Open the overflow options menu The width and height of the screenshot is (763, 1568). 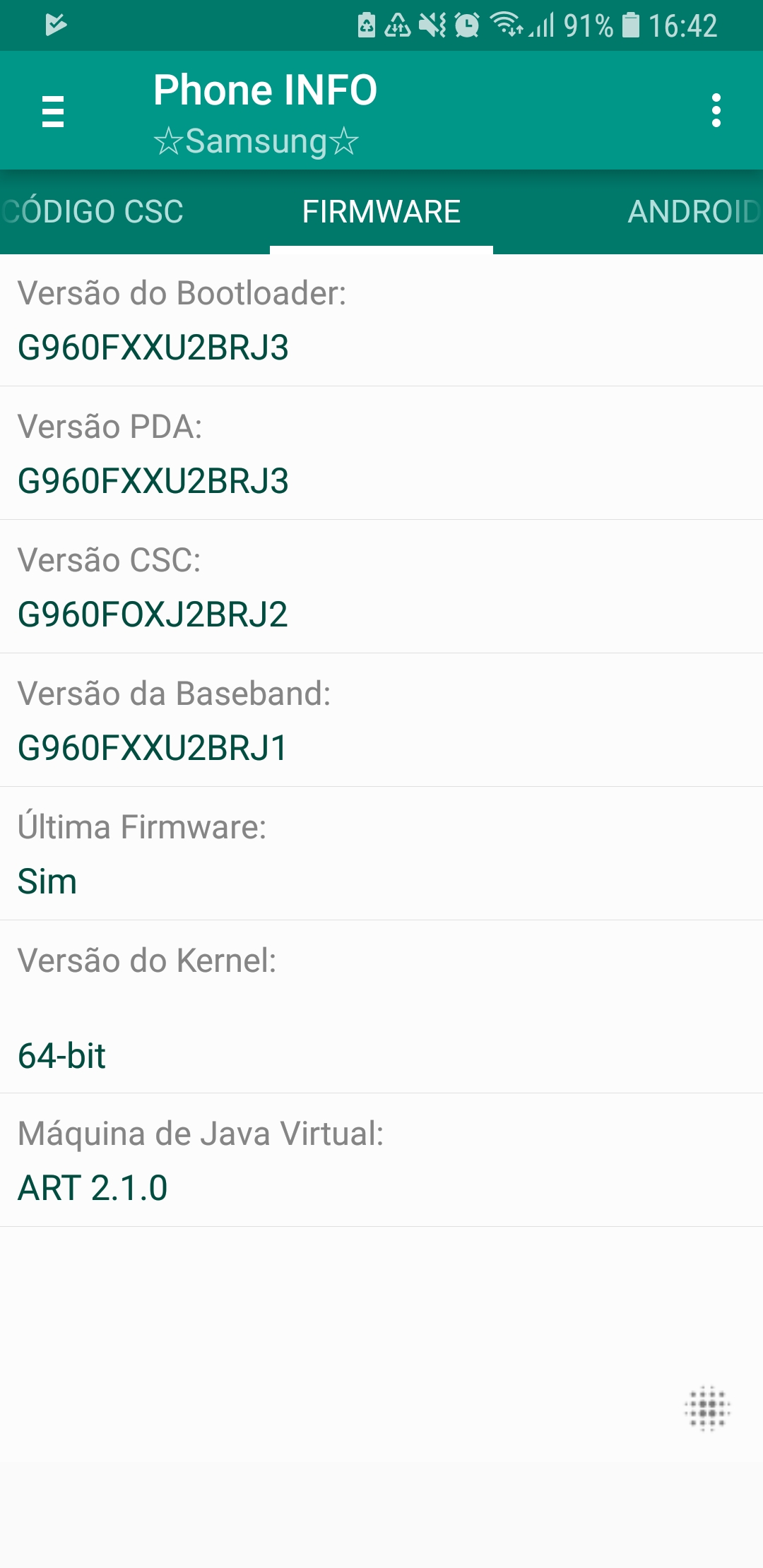click(x=716, y=111)
